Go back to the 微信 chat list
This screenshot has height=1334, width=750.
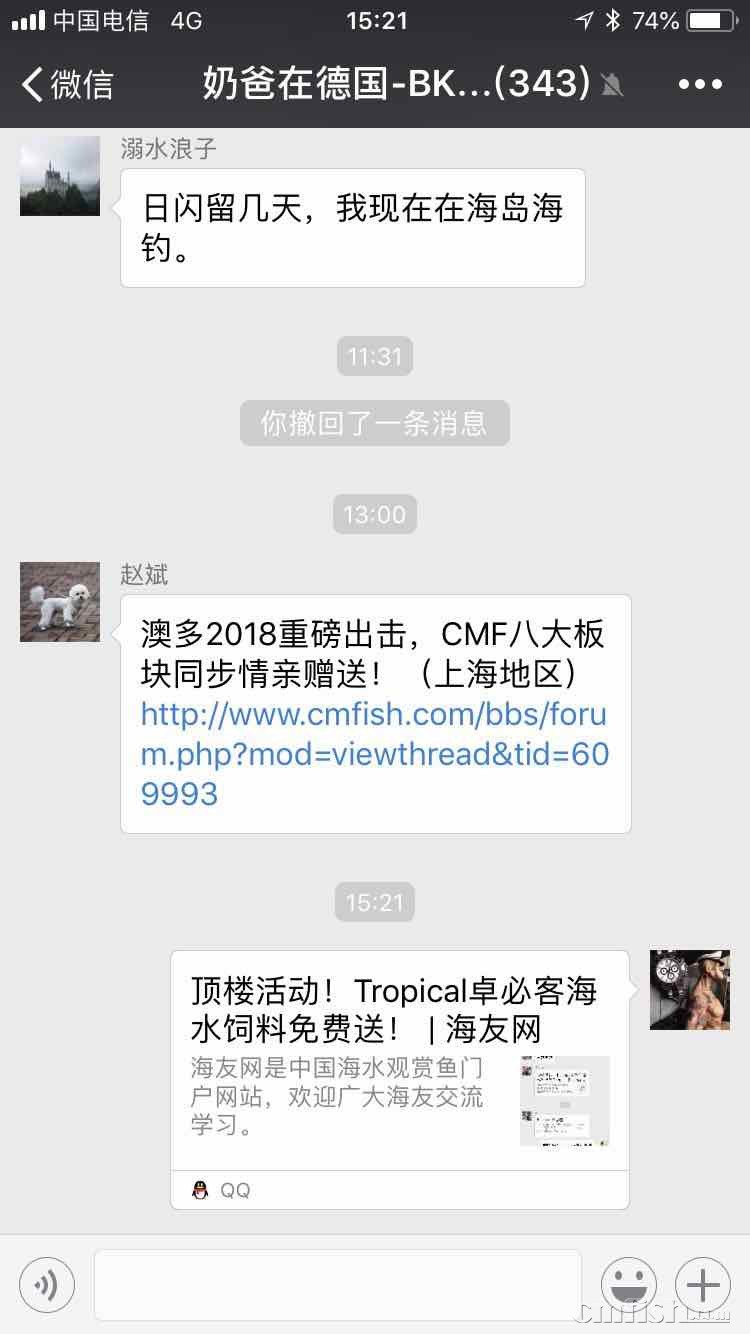[x=68, y=84]
